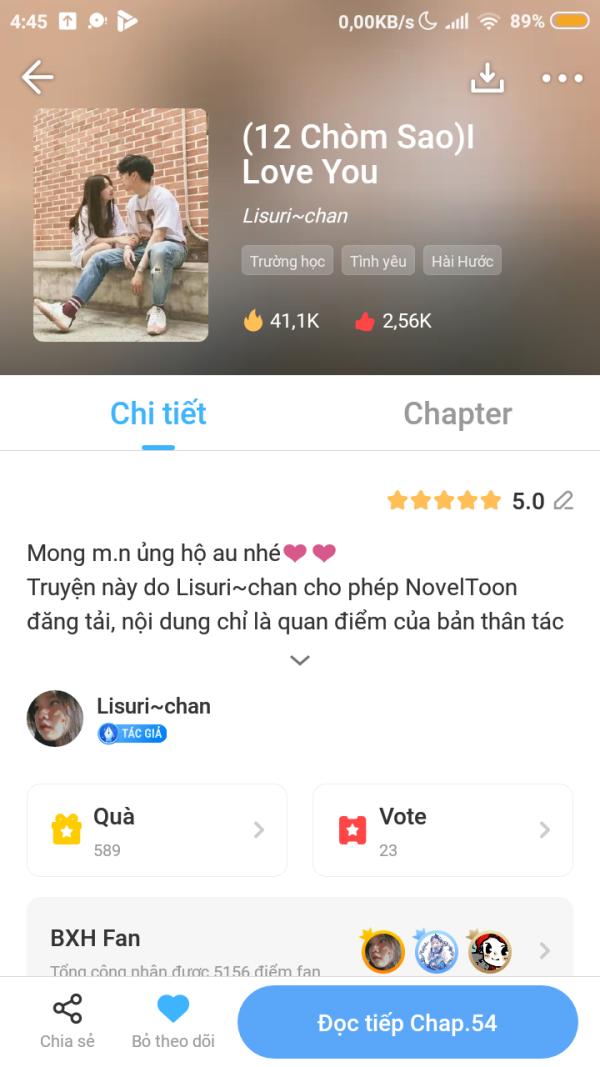Viewport: 600px width, 1067px height.
Task: Go back using the top arrow
Action: [x=38, y=77]
